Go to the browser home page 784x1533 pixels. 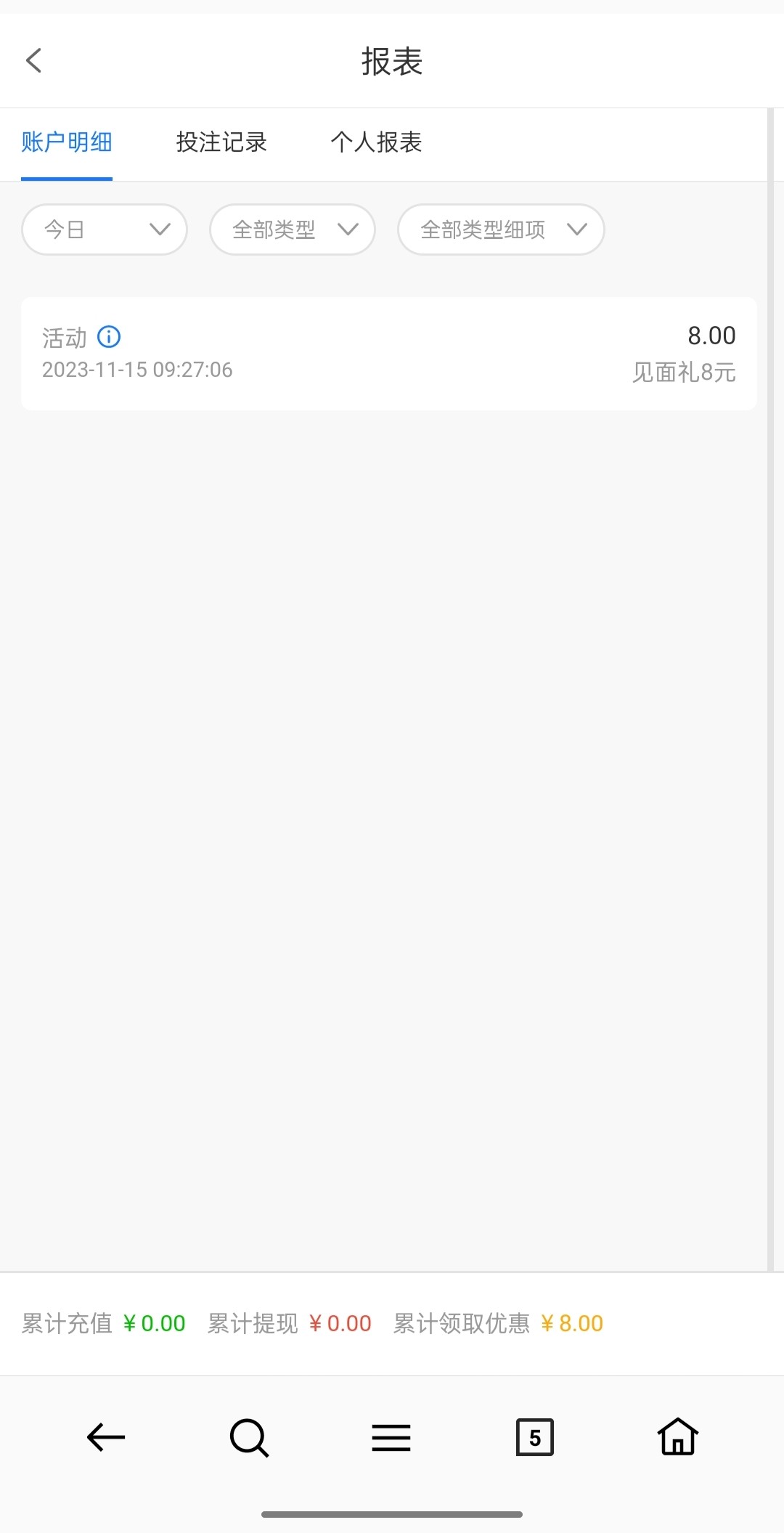click(678, 1438)
